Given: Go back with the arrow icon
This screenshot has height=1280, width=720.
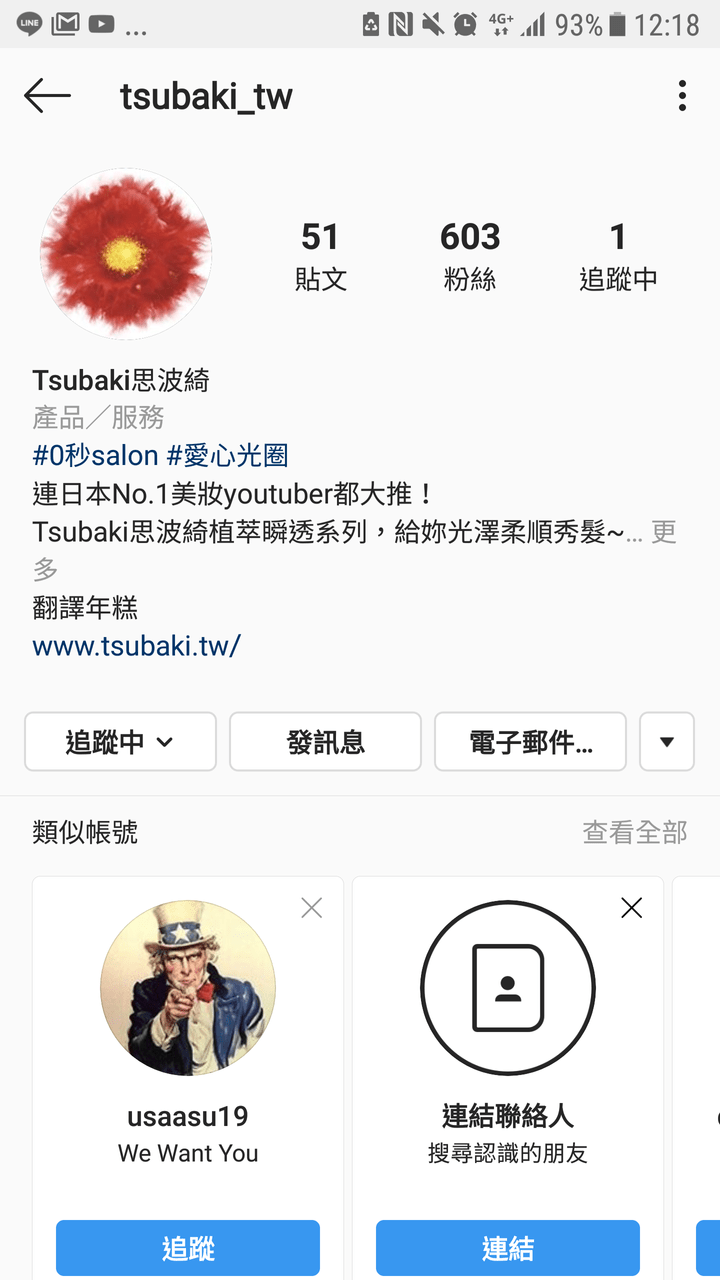Looking at the screenshot, I should coord(47,97).
